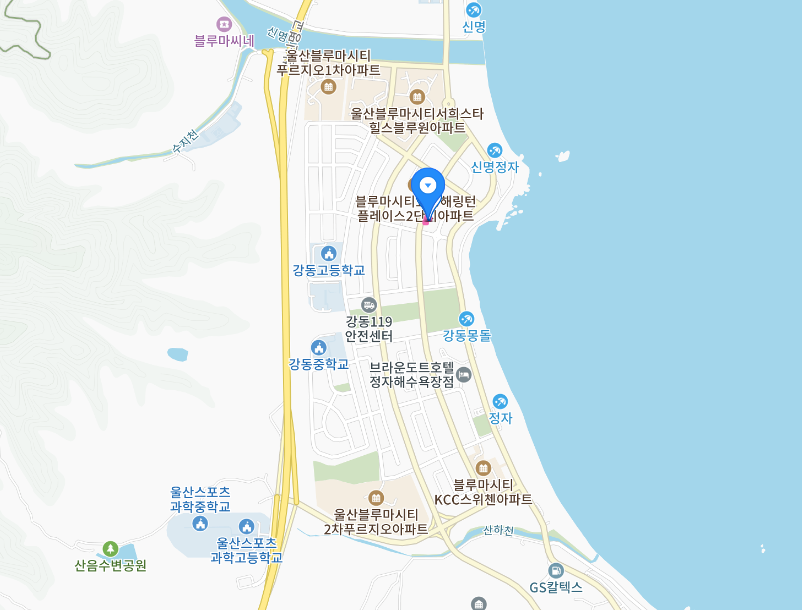This screenshot has height=610, width=802.
Task: Tap the 강동몽돌 beach marker
Action: pyautogui.click(x=466, y=319)
